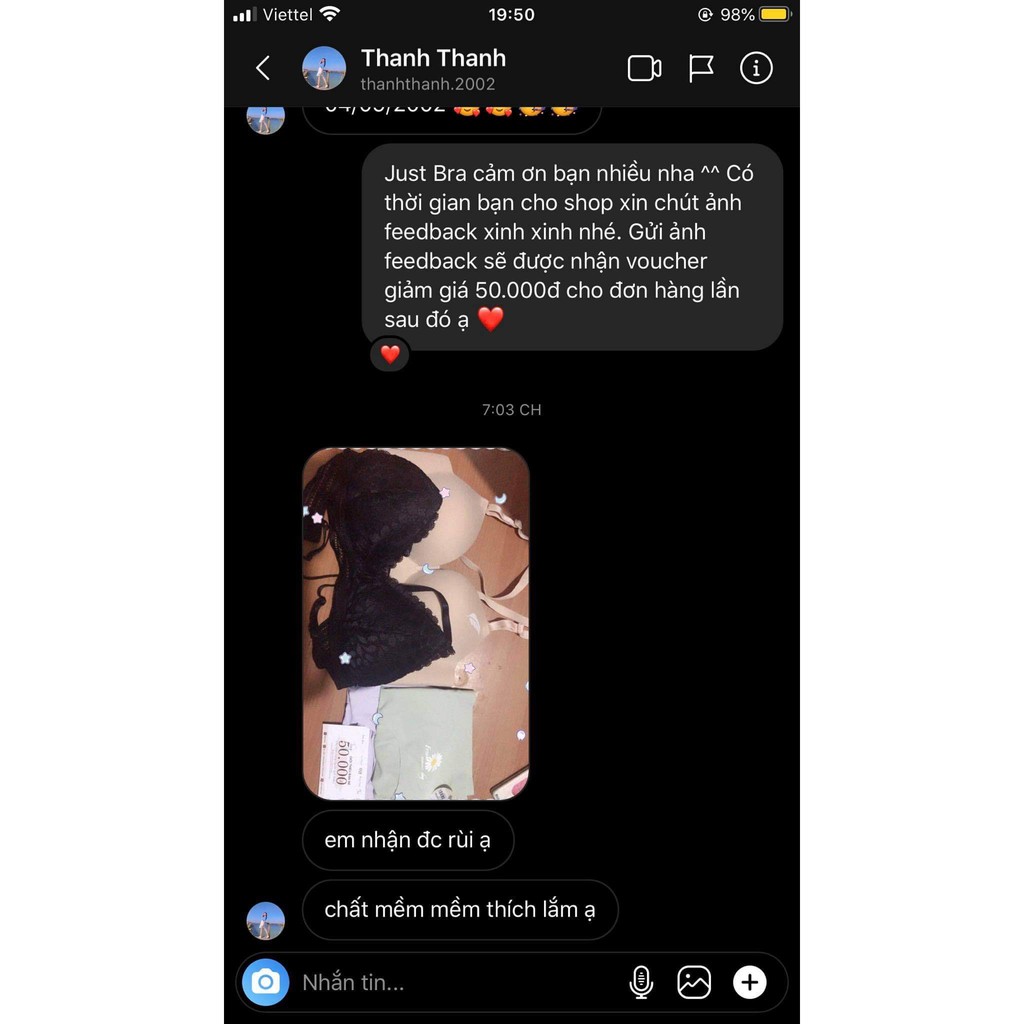Focus the Nhắn tin message field
The image size is (1024, 1024).
(x=450, y=982)
